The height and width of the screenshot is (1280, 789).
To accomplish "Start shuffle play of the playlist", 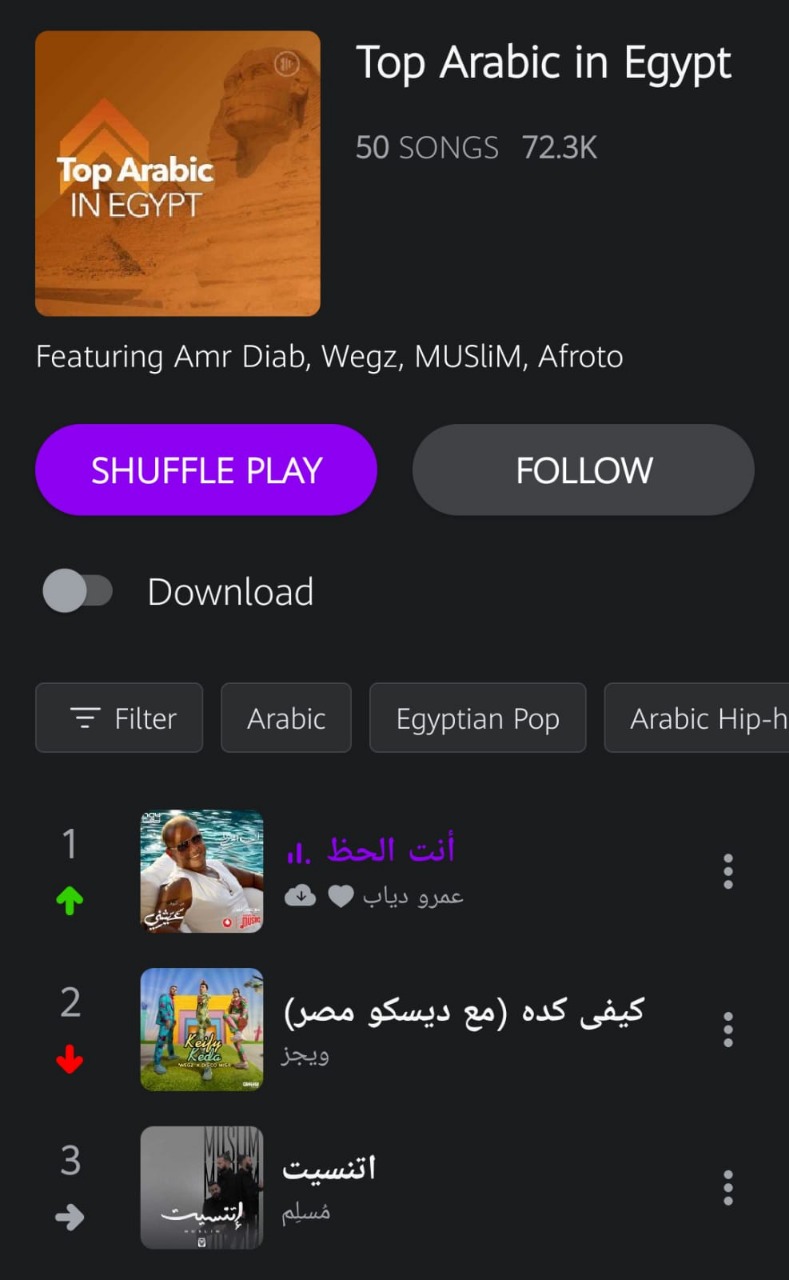I will (x=206, y=470).
